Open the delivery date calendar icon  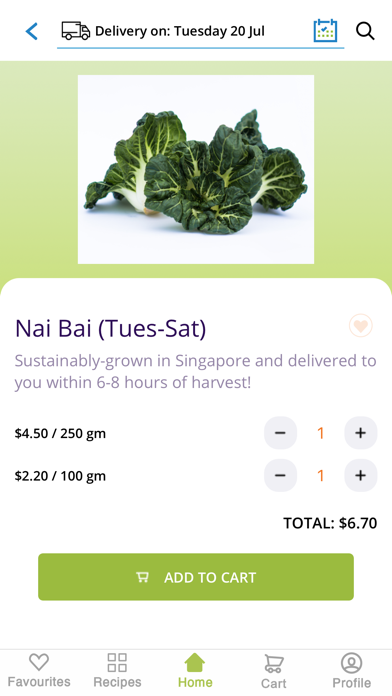[x=325, y=31]
